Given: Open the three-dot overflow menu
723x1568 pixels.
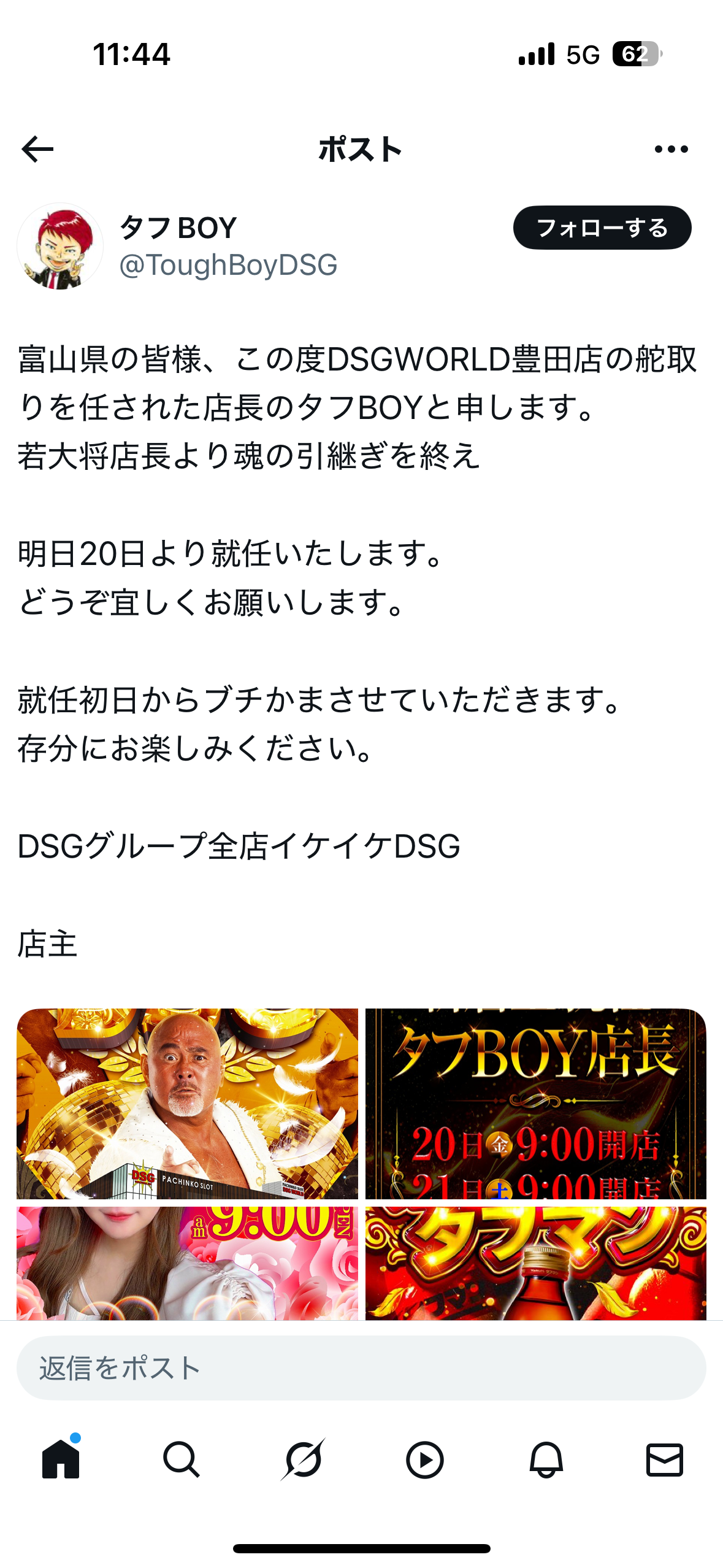Looking at the screenshot, I should (671, 149).
